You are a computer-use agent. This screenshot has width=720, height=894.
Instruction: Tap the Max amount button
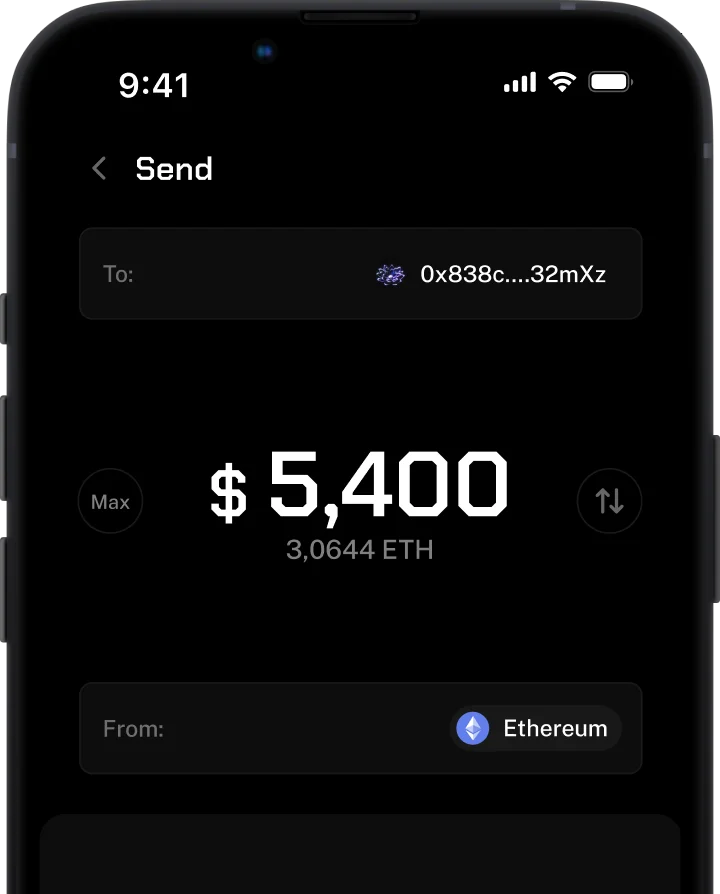point(110,501)
